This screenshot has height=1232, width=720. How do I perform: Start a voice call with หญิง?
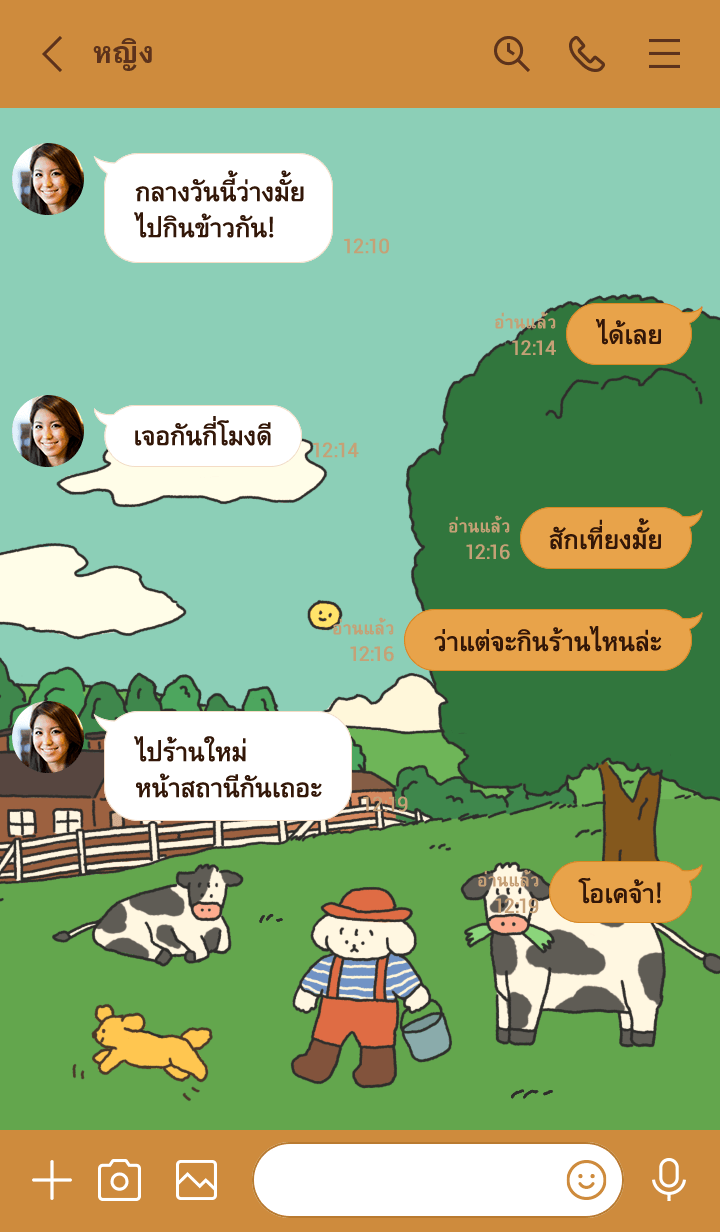(586, 54)
